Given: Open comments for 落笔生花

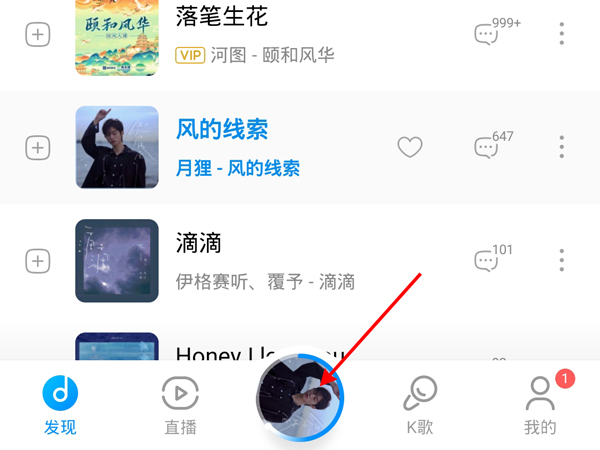Looking at the screenshot, I should pos(487,35).
